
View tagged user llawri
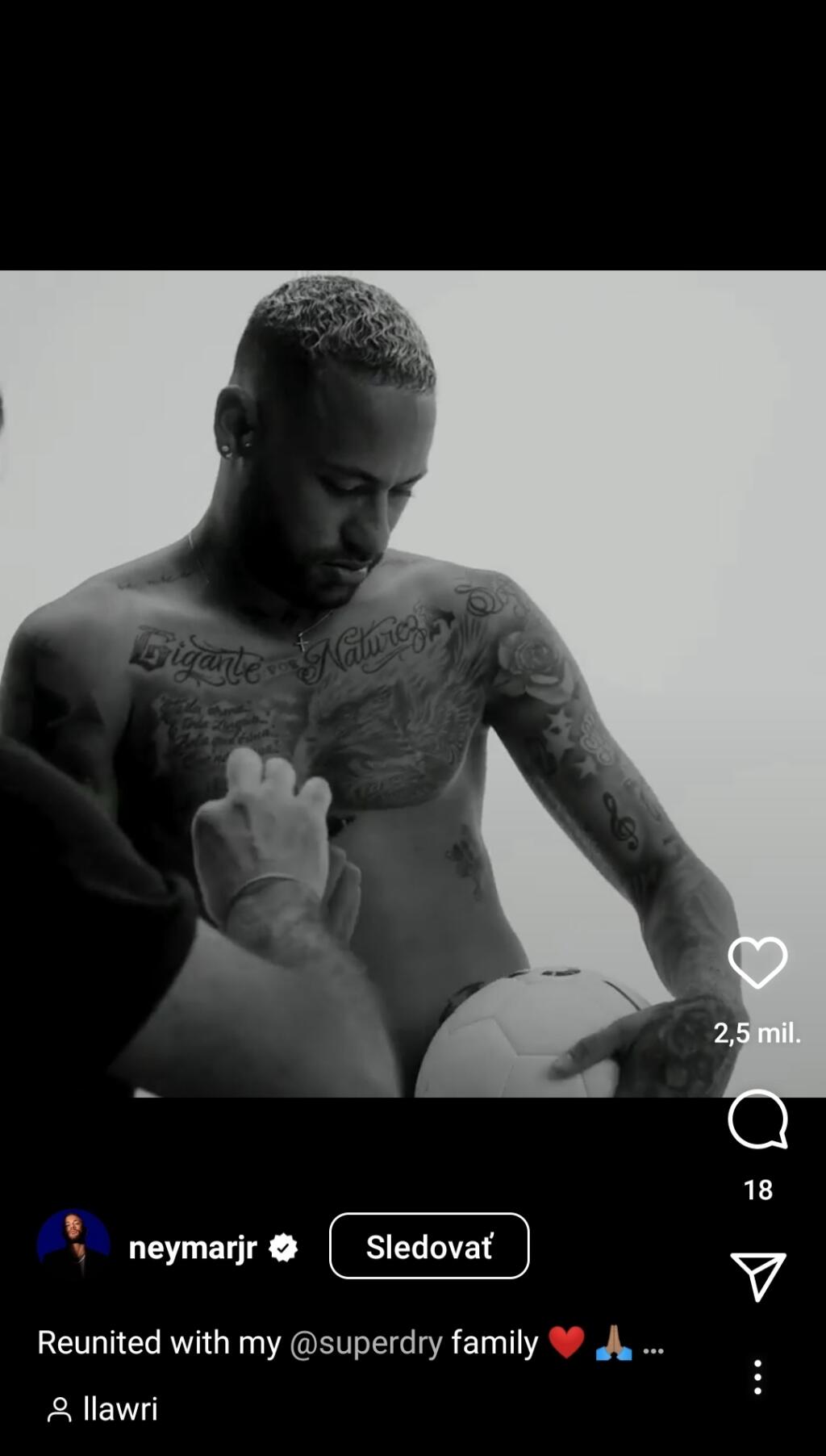tap(103, 1409)
